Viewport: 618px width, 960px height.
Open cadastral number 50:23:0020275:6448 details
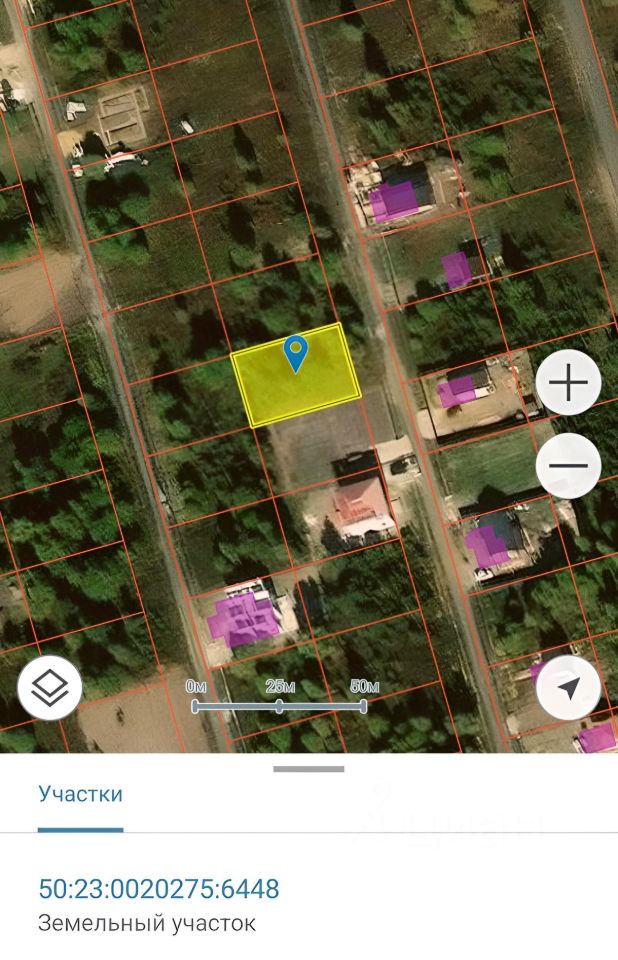click(x=159, y=889)
